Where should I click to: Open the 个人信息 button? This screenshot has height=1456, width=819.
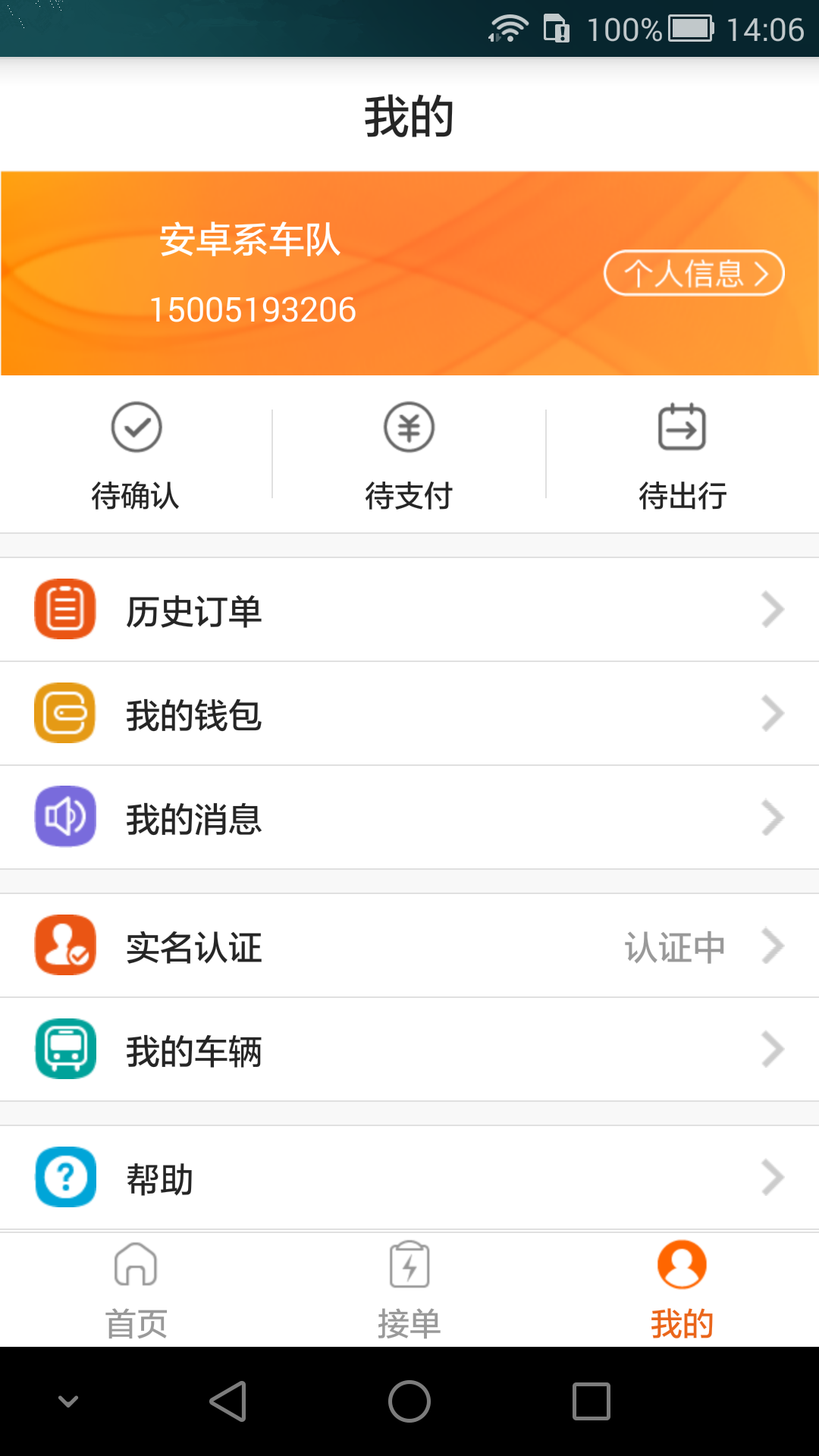tap(694, 273)
